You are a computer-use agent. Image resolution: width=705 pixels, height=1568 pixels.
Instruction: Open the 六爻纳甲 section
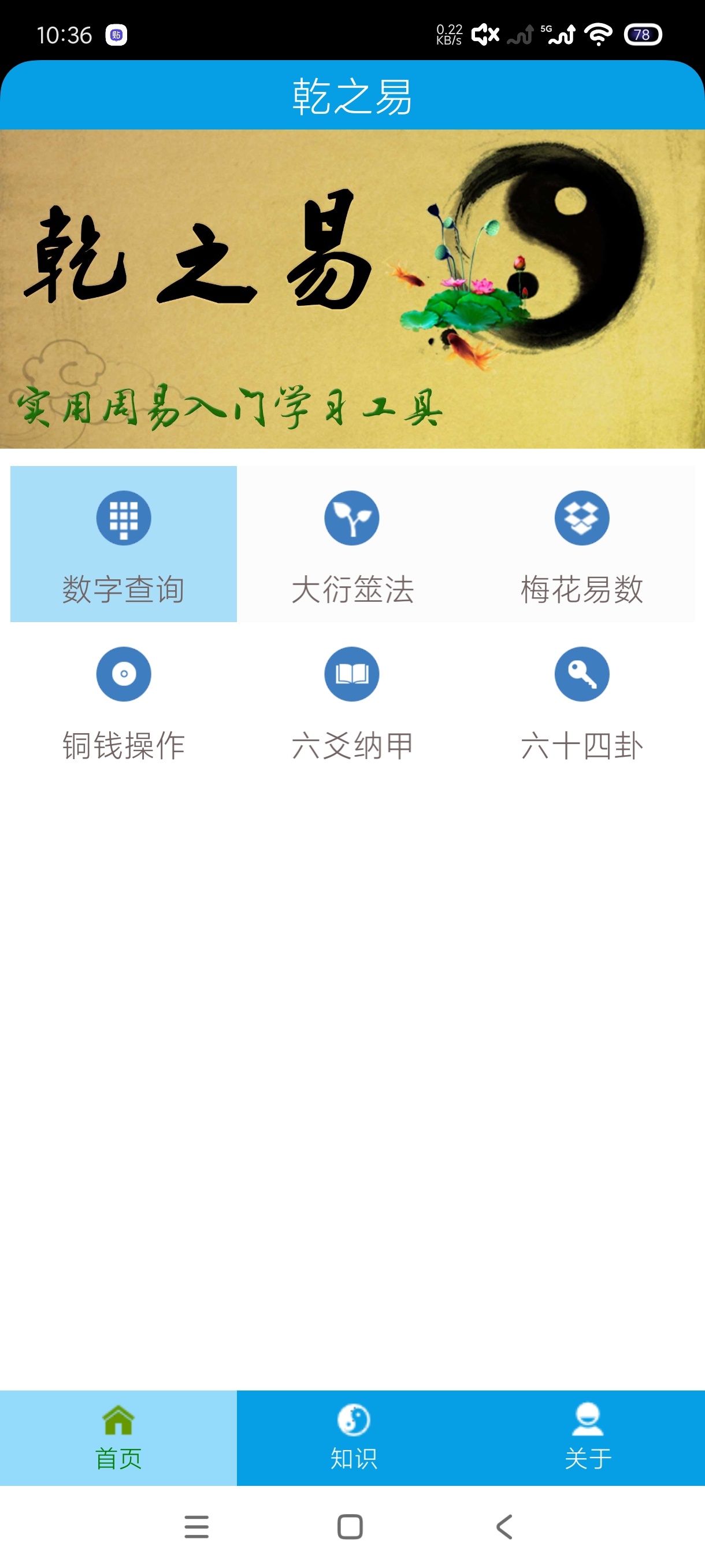pos(352,701)
